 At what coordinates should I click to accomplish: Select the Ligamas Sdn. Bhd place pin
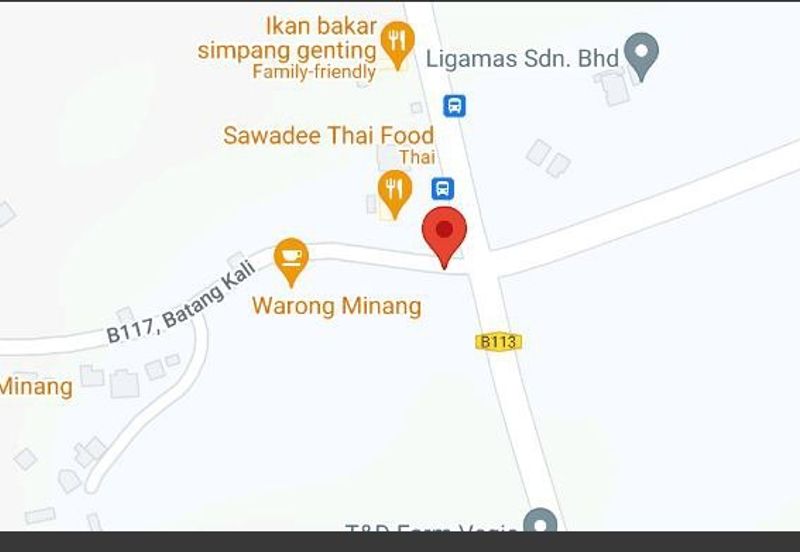(x=641, y=53)
